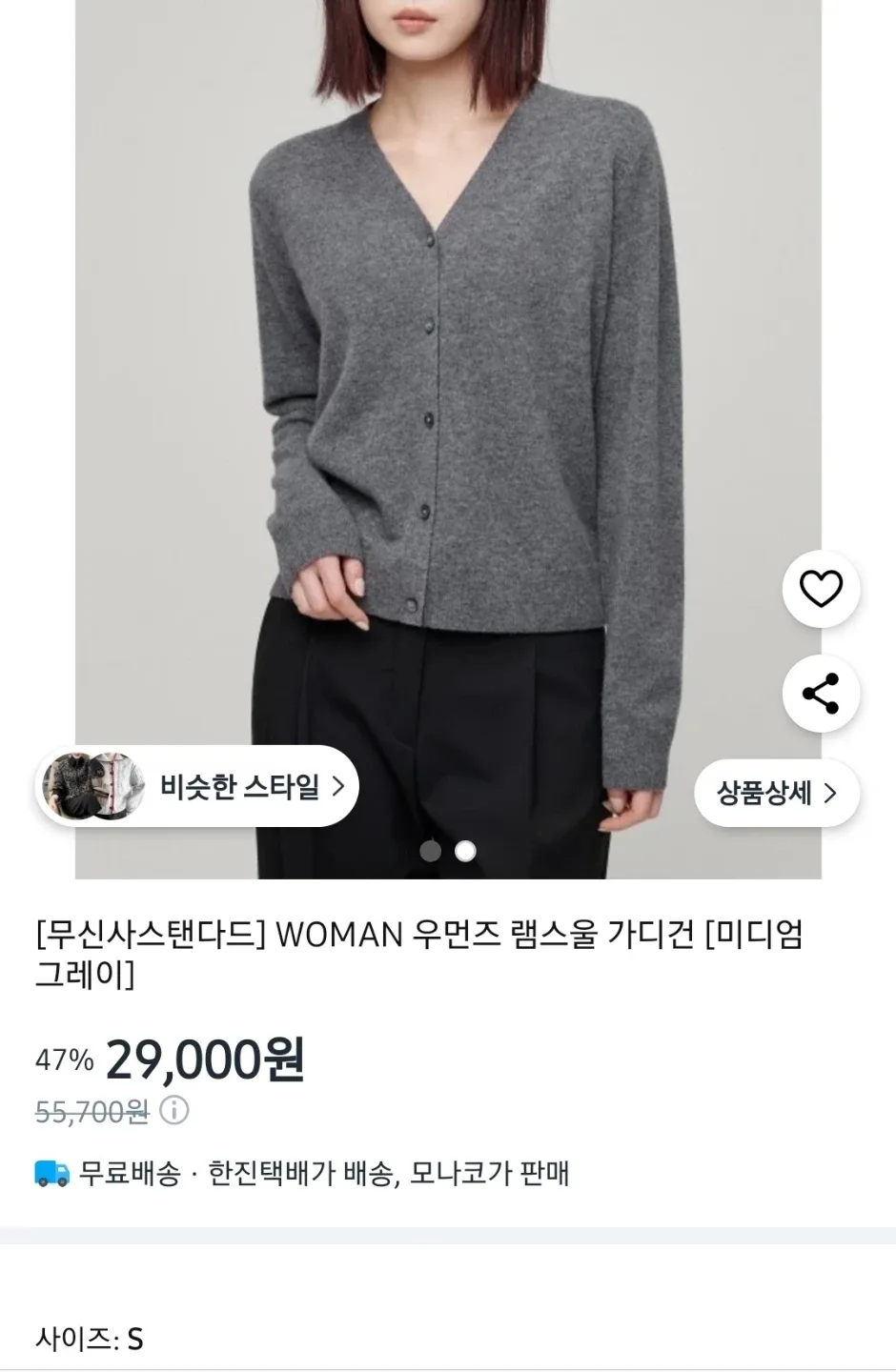
Task: Open 상품상세 product details
Action: (x=776, y=793)
